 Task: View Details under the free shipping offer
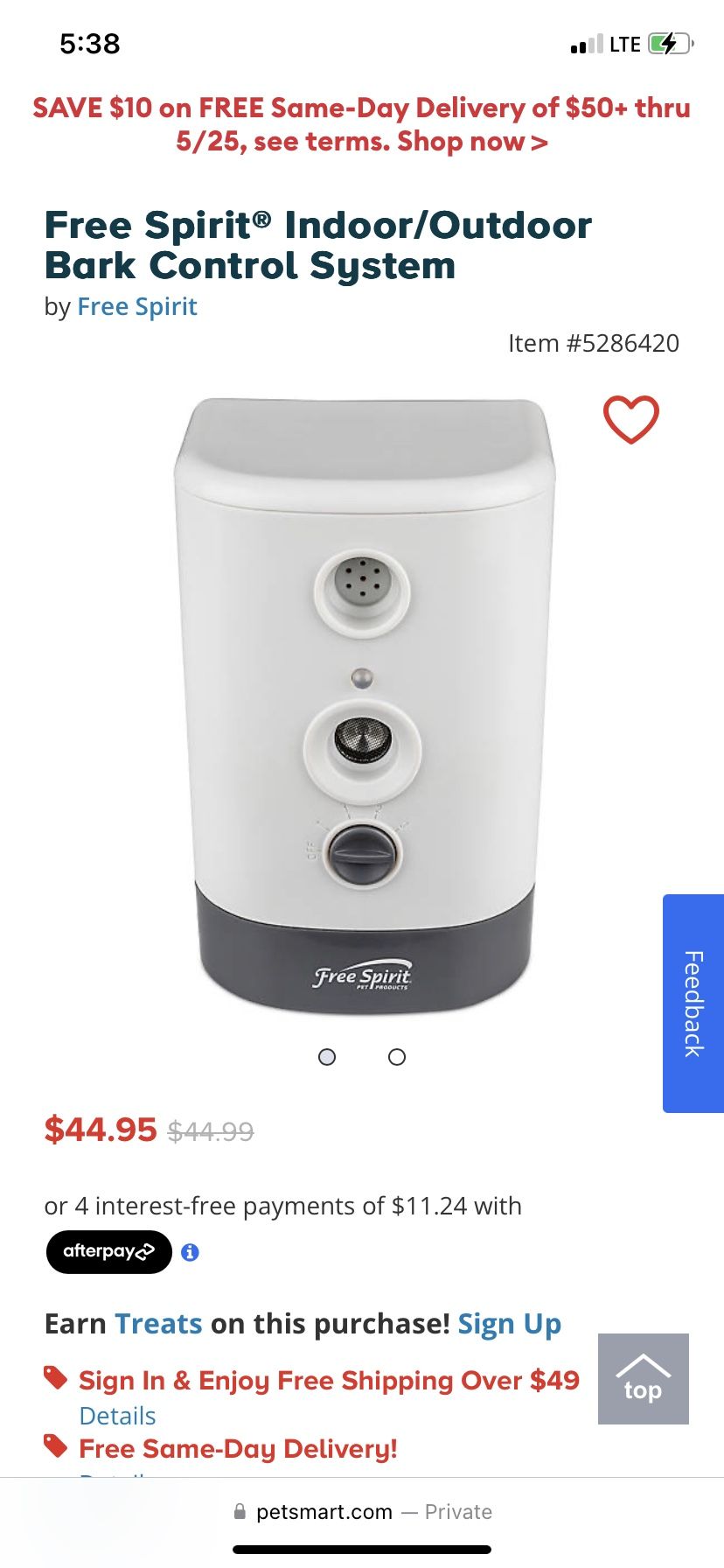click(117, 1416)
